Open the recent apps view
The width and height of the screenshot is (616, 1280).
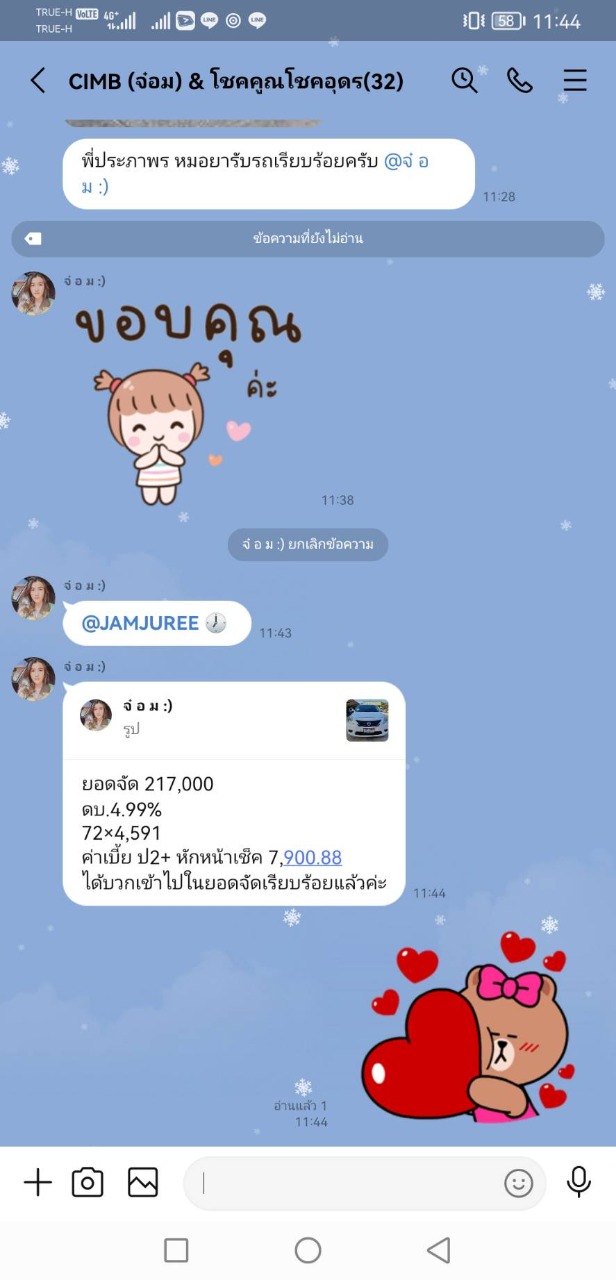(x=176, y=1250)
